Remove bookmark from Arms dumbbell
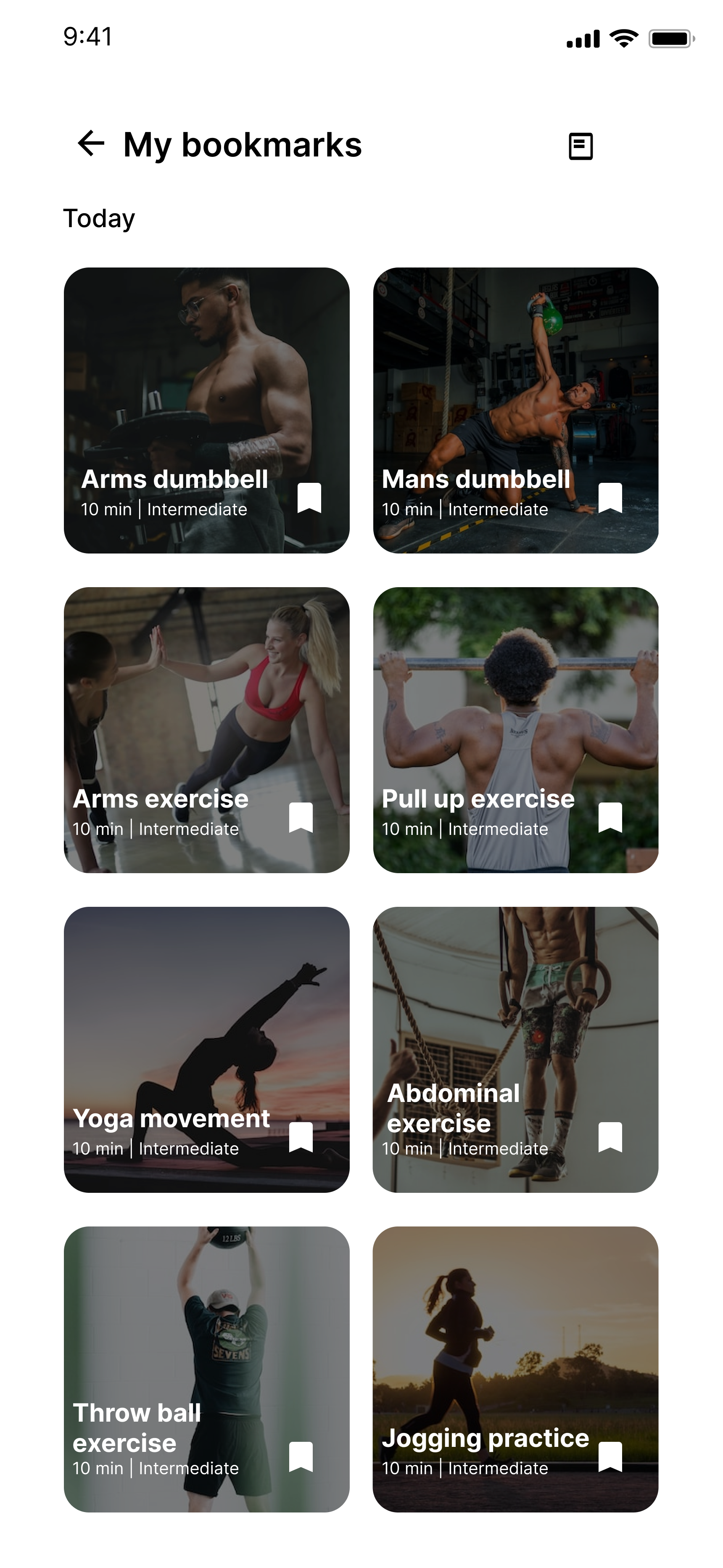723x1568 pixels. click(309, 498)
